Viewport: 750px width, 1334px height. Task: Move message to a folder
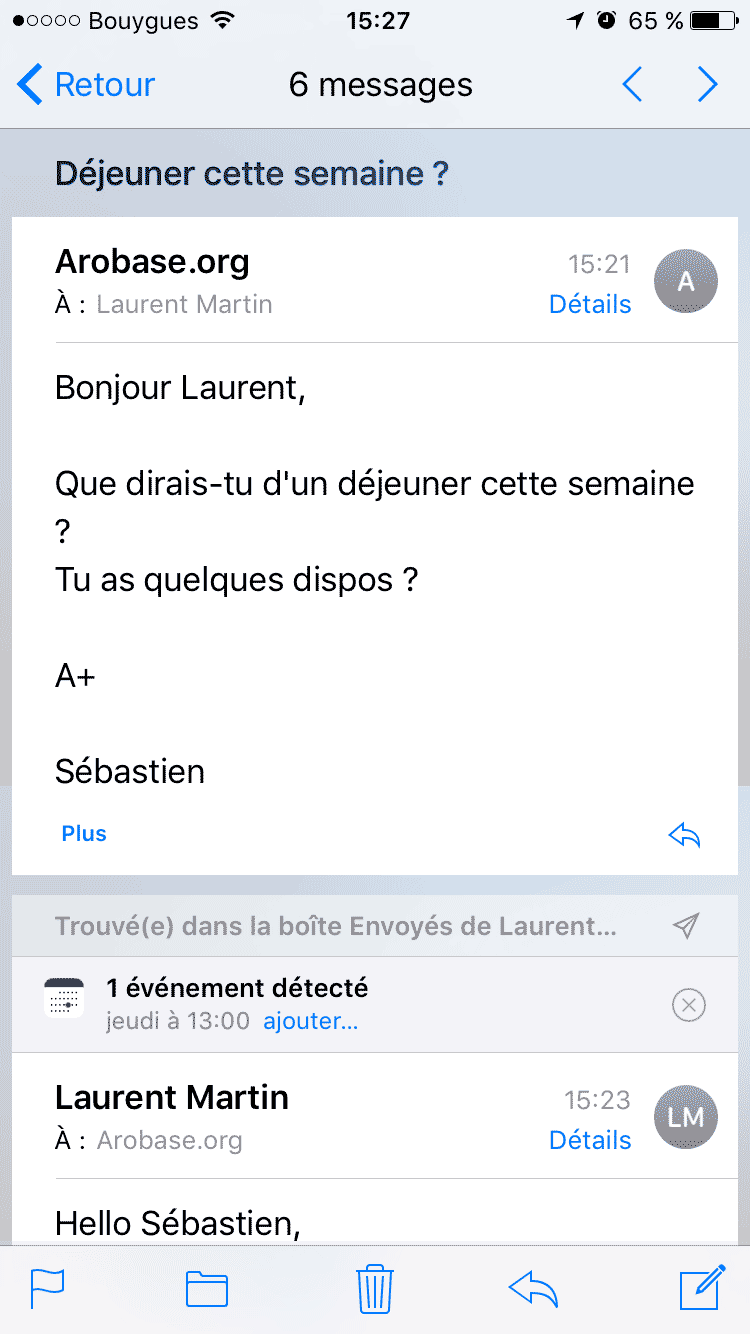[207, 1289]
